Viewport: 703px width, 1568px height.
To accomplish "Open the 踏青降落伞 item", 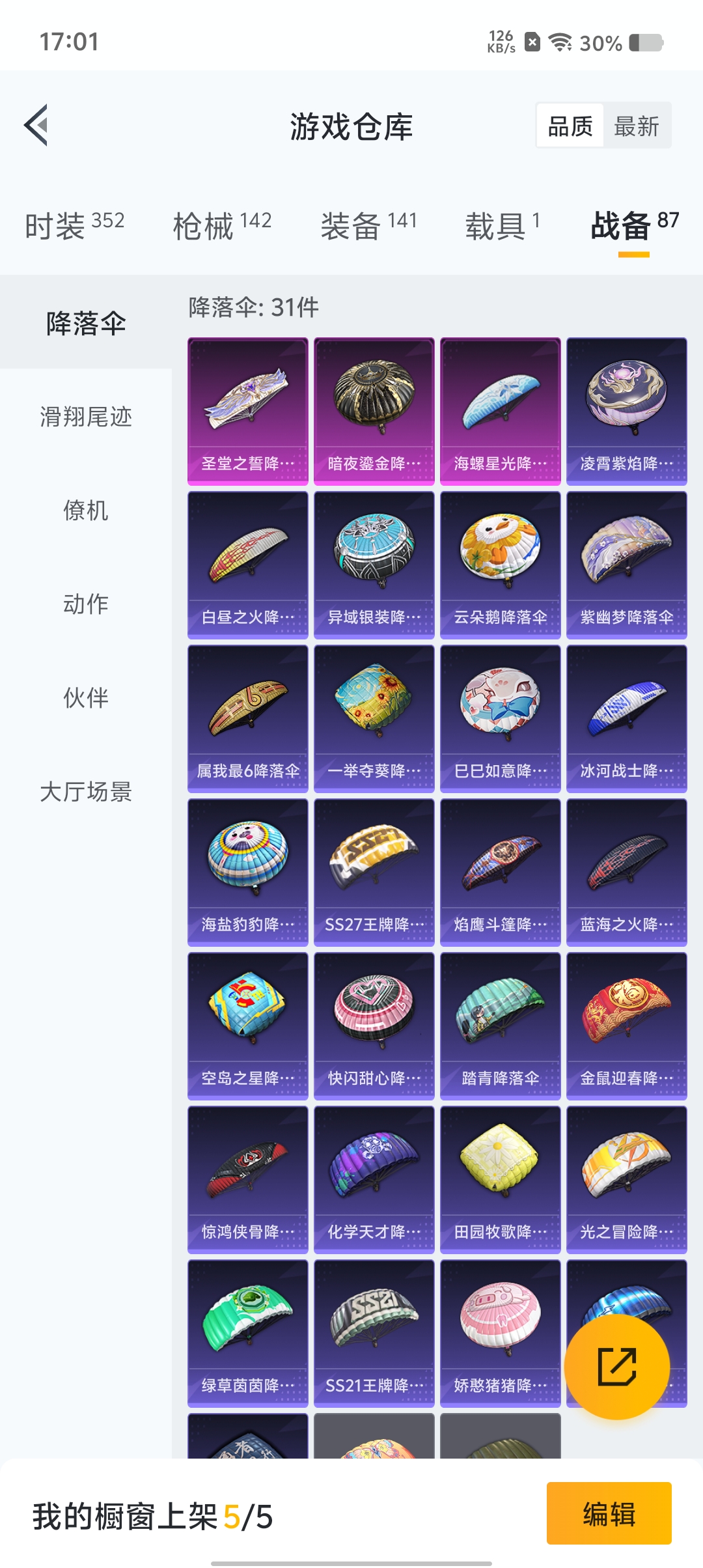I will pyautogui.click(x=501, y=1025).
